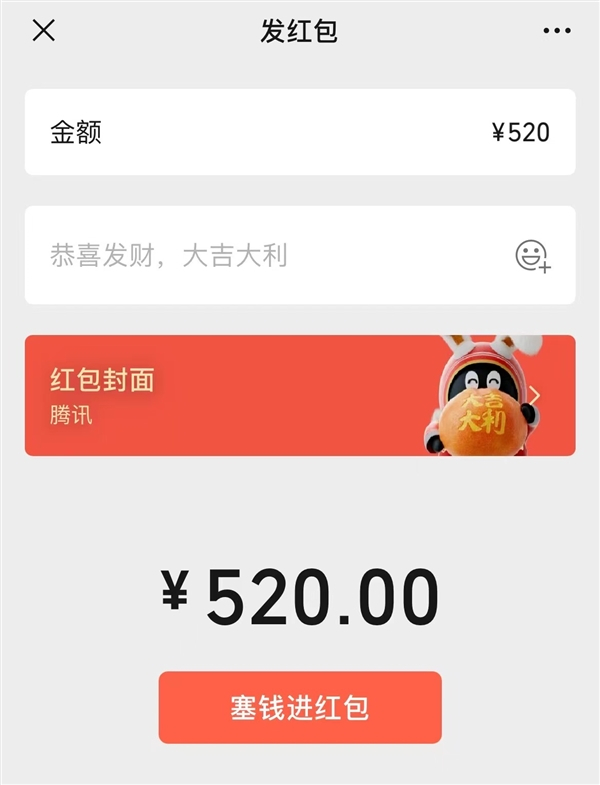The height and width of the screenshot is (785, 600).
Task: Add an emoji sticker to the greeting
Action: pos(533,256)
